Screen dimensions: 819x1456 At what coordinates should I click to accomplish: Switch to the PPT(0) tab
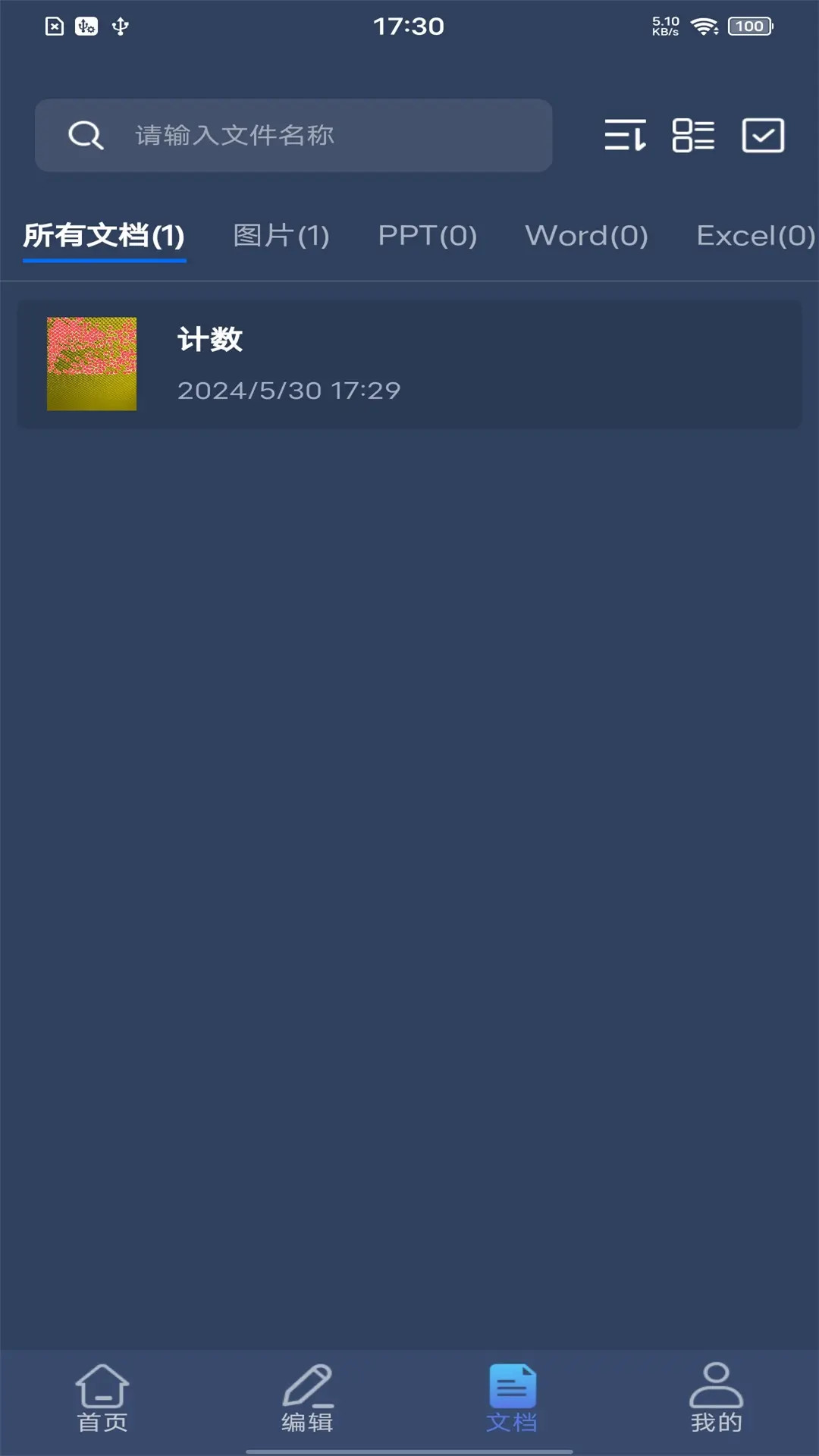pyautogui.click(x=428, y=236)
